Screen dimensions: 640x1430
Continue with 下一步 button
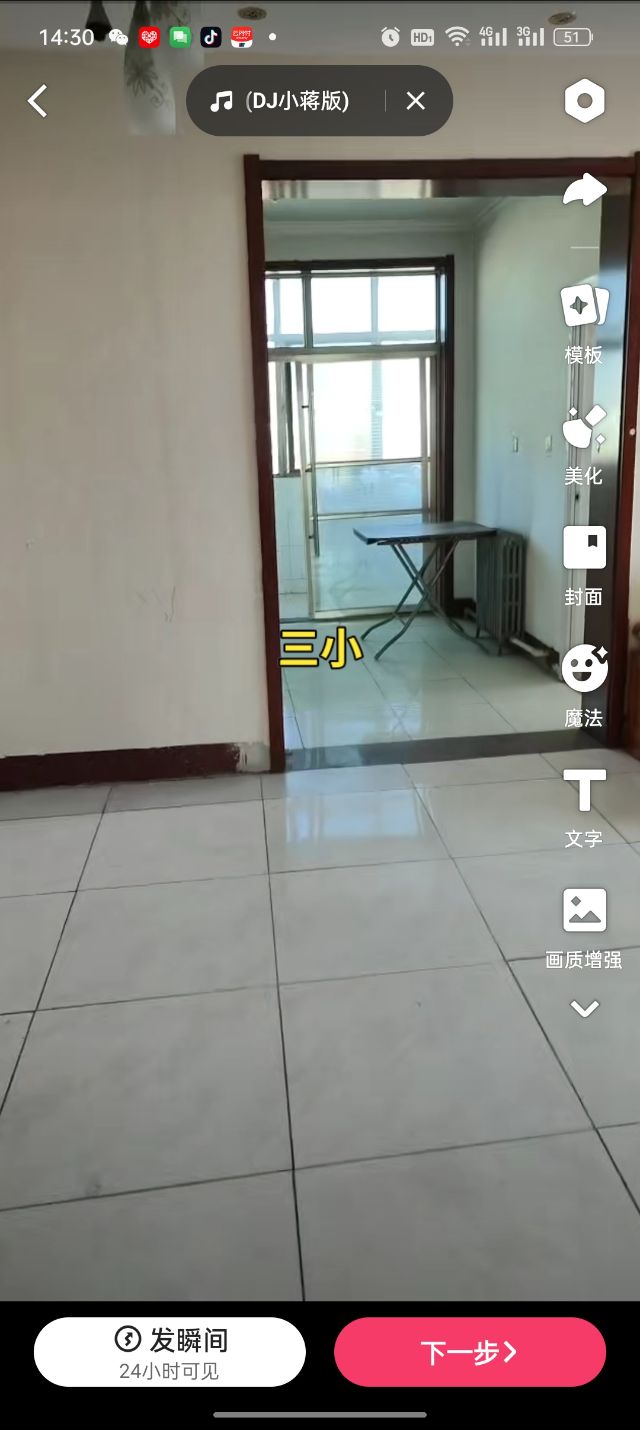(x=470, y=1352)
